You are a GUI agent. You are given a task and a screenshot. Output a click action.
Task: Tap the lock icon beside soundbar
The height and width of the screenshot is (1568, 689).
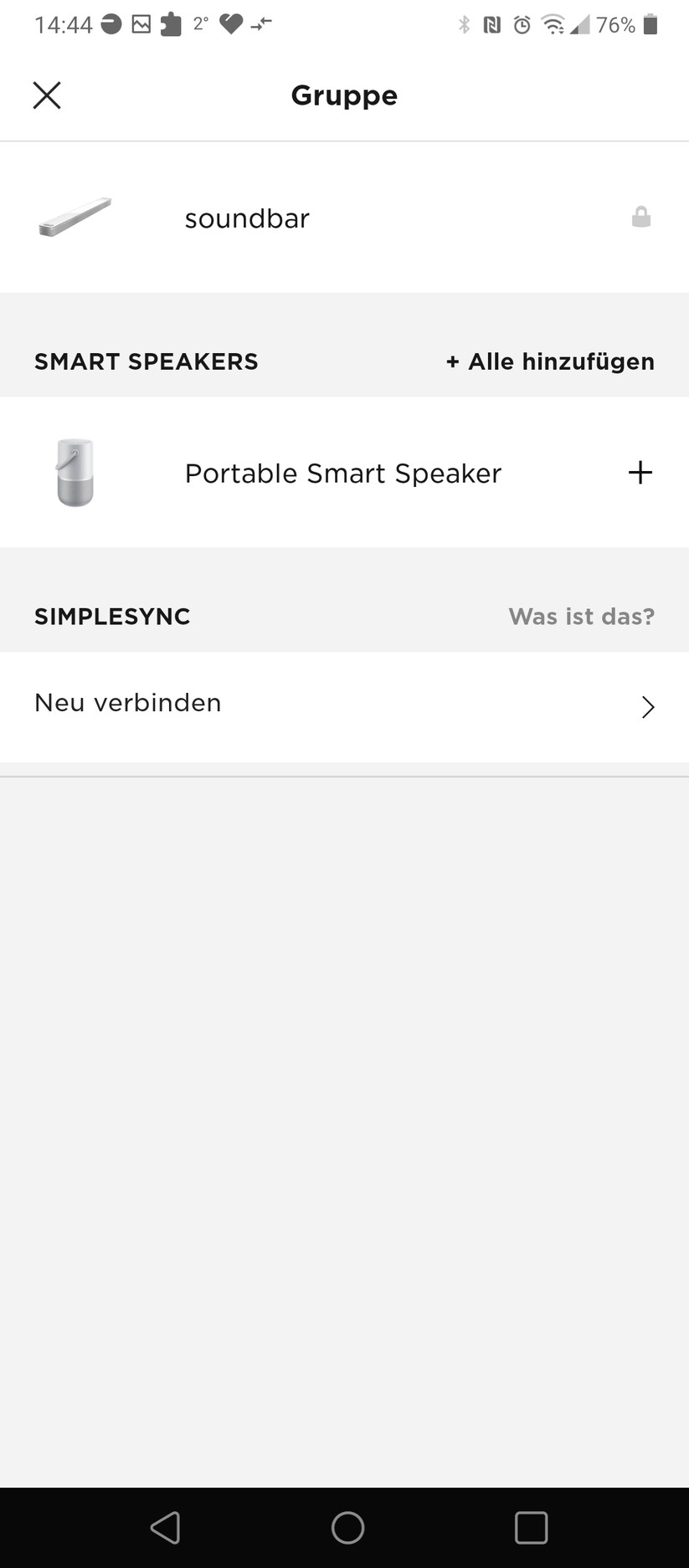tap(640, 217)
